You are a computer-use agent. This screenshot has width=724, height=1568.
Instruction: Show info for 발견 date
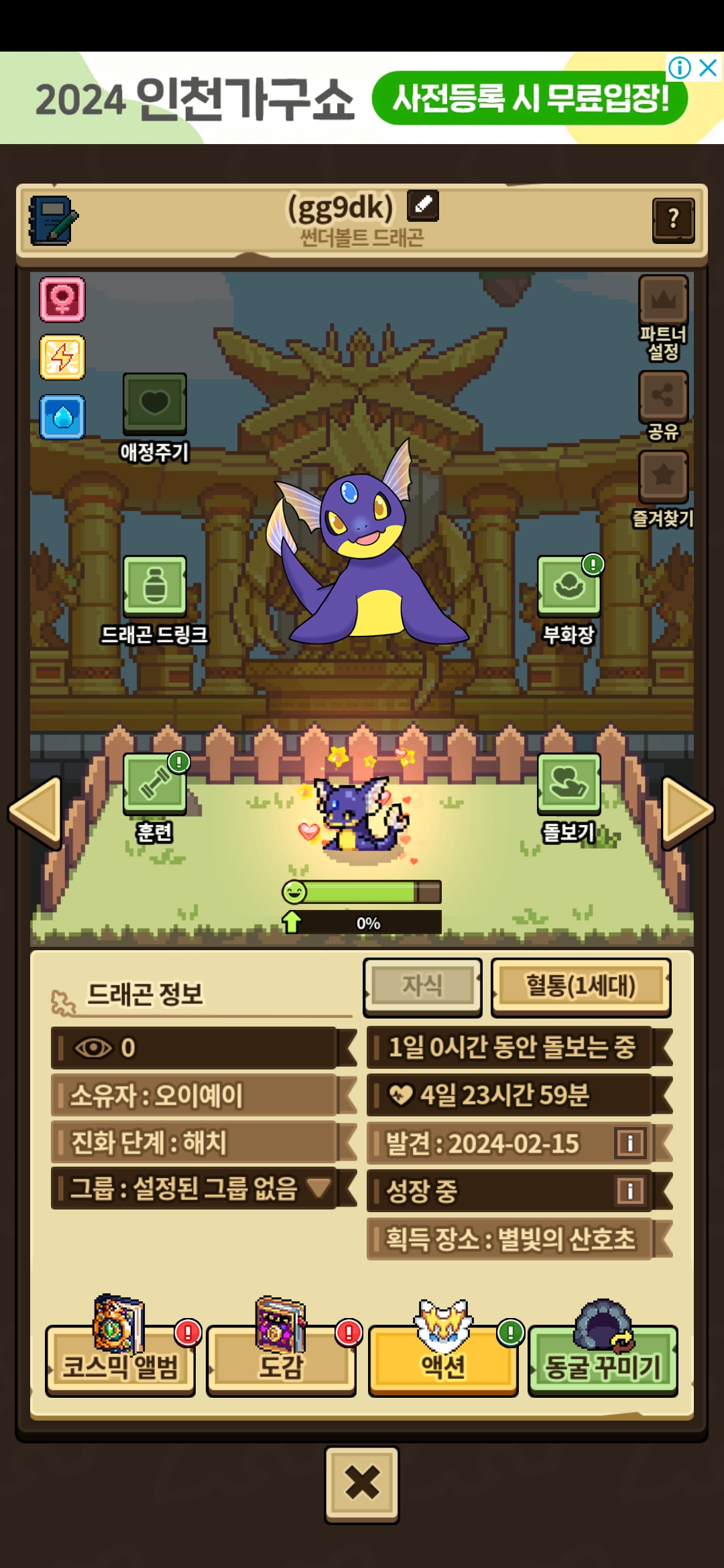click(629, 1142)
